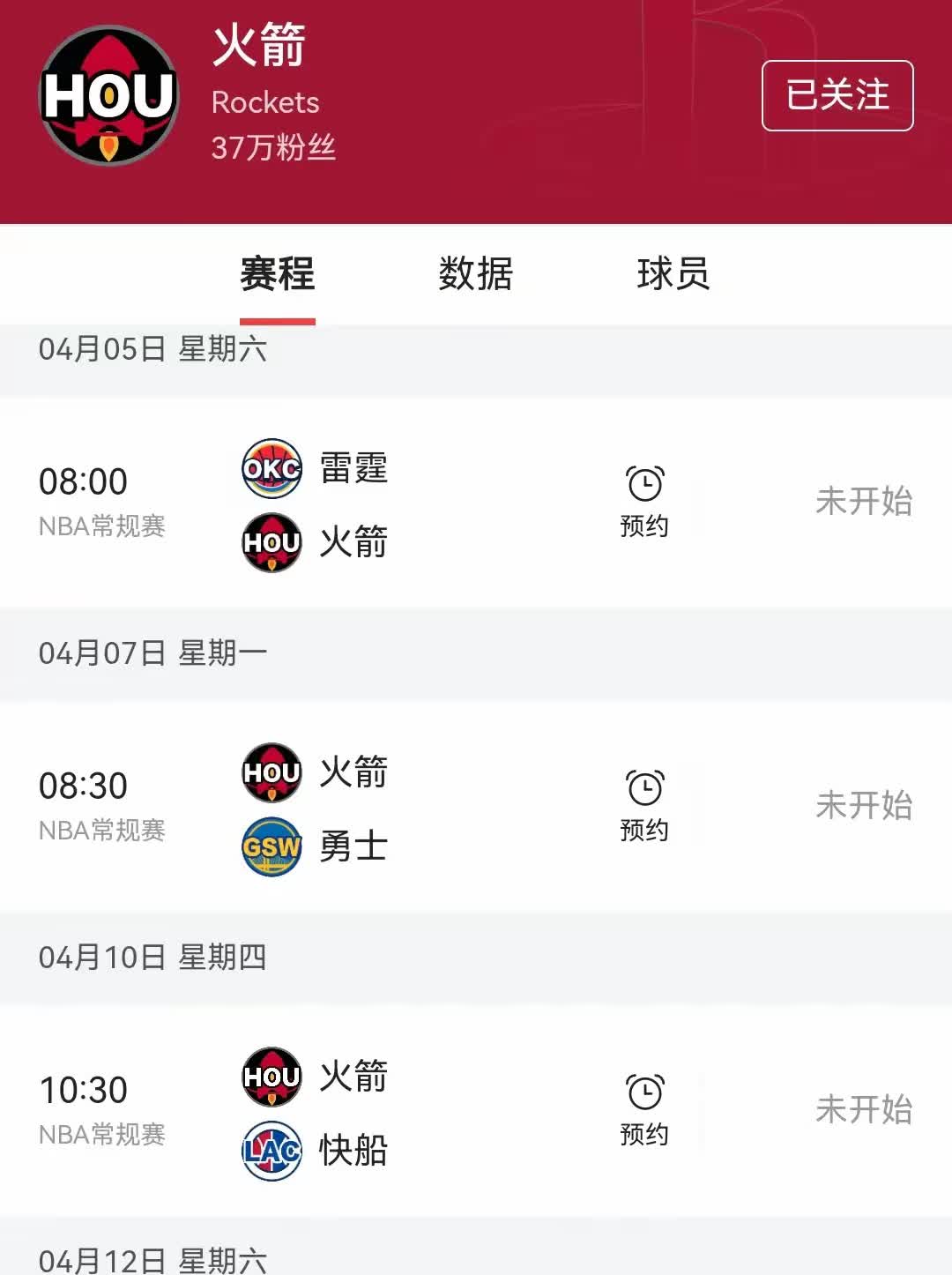952x1275 pixels.
Task: Switch to the 数据 tab
Action: pos(474,275)
